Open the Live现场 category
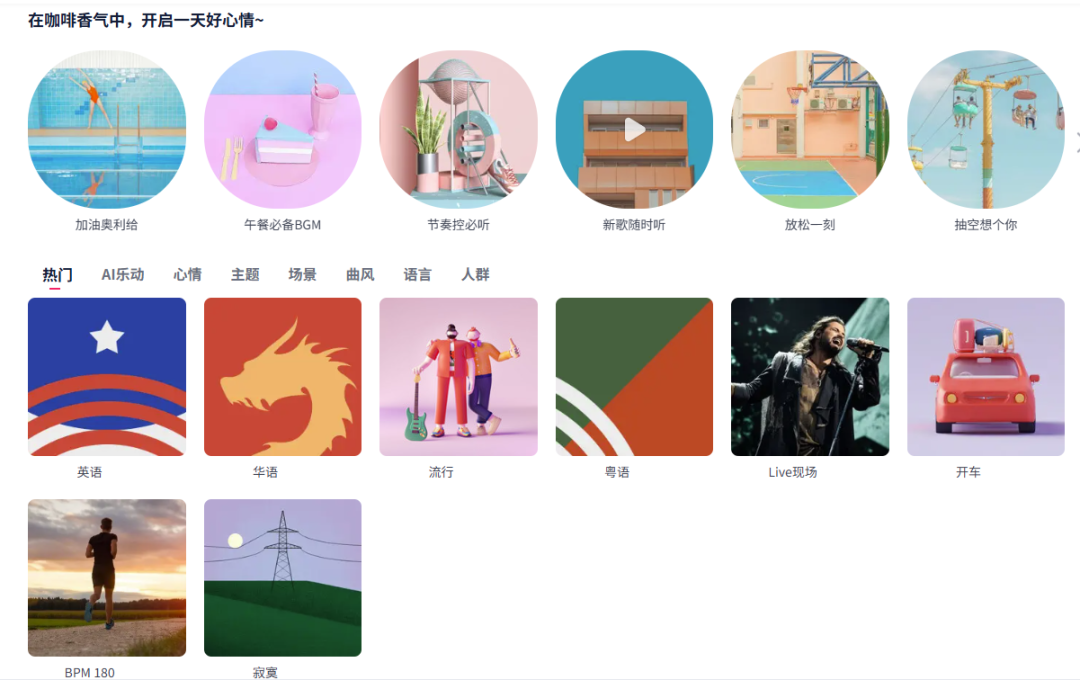Screen dimensions: 1080x680 [810, 377]
